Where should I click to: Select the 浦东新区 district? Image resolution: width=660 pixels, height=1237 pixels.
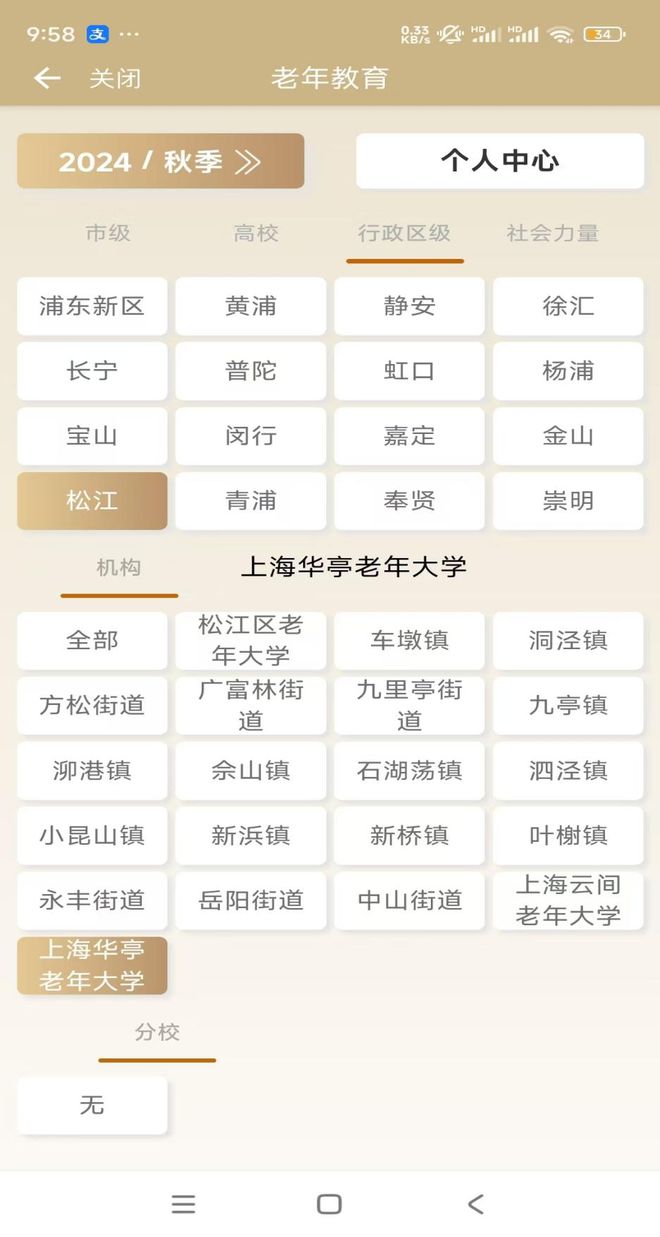click(x=92, y=306)
